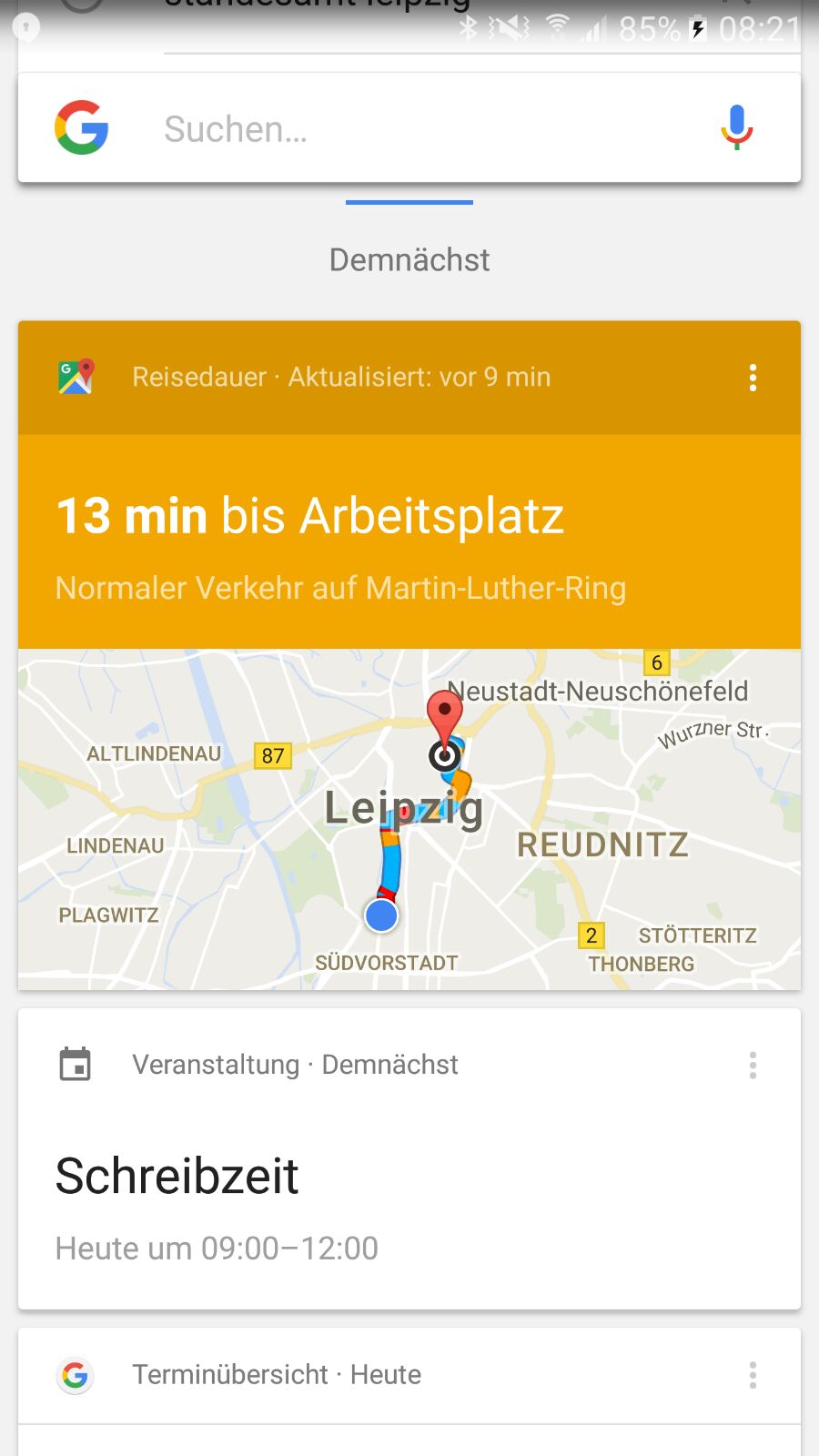Open options for the Terminübersicht card
Viewport: 819px width, 1456px height.
(x=753, y=1374)
